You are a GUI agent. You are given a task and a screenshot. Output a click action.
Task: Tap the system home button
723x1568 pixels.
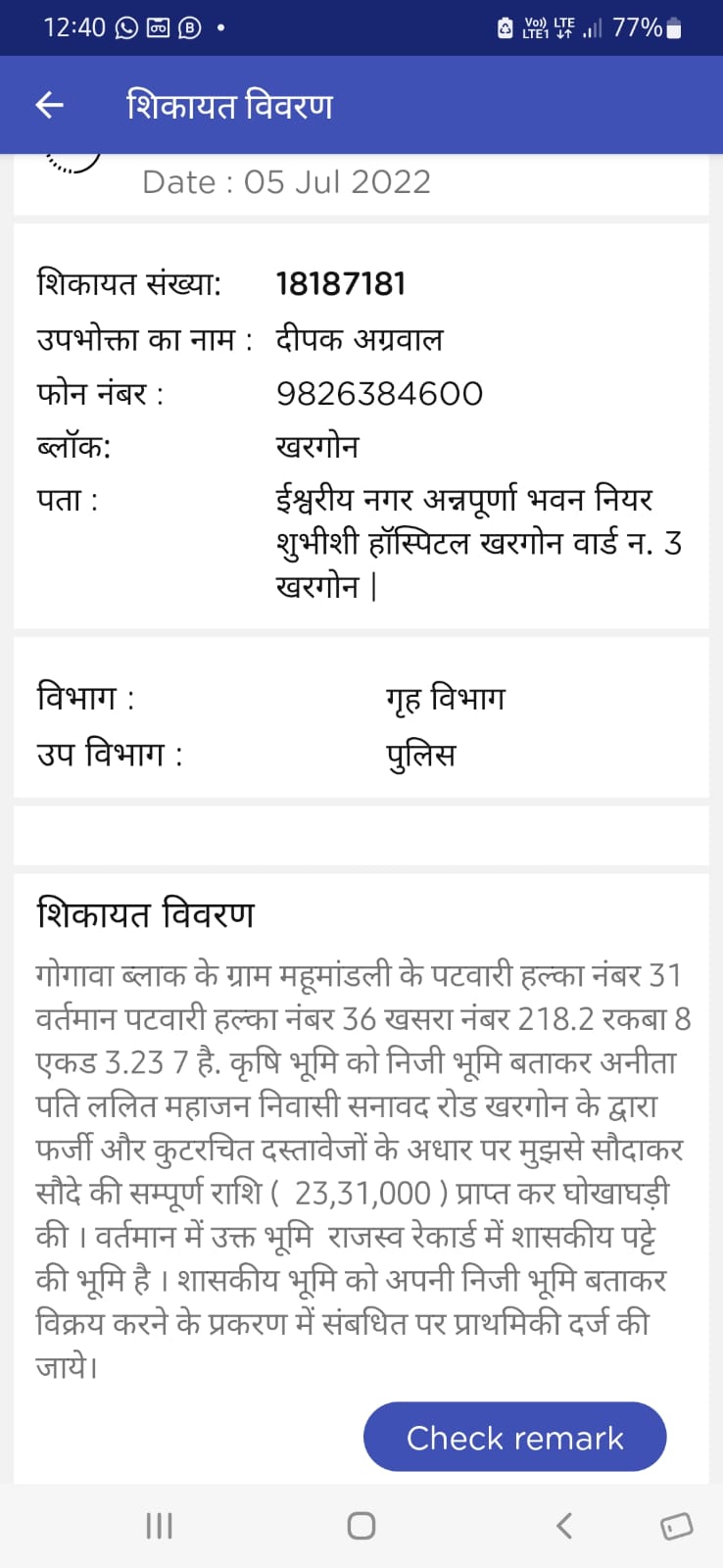click(361, 1526)
